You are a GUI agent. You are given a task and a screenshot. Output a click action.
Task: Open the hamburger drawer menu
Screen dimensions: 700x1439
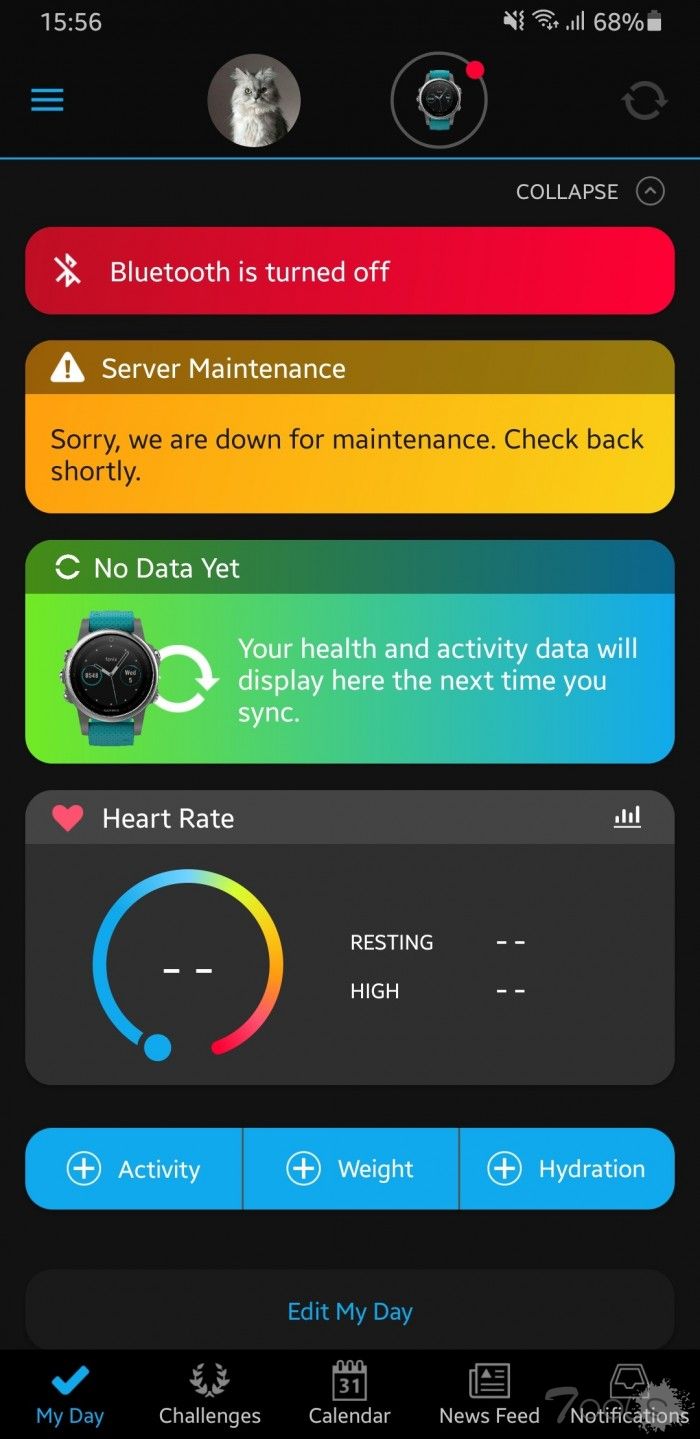(47, 100)
